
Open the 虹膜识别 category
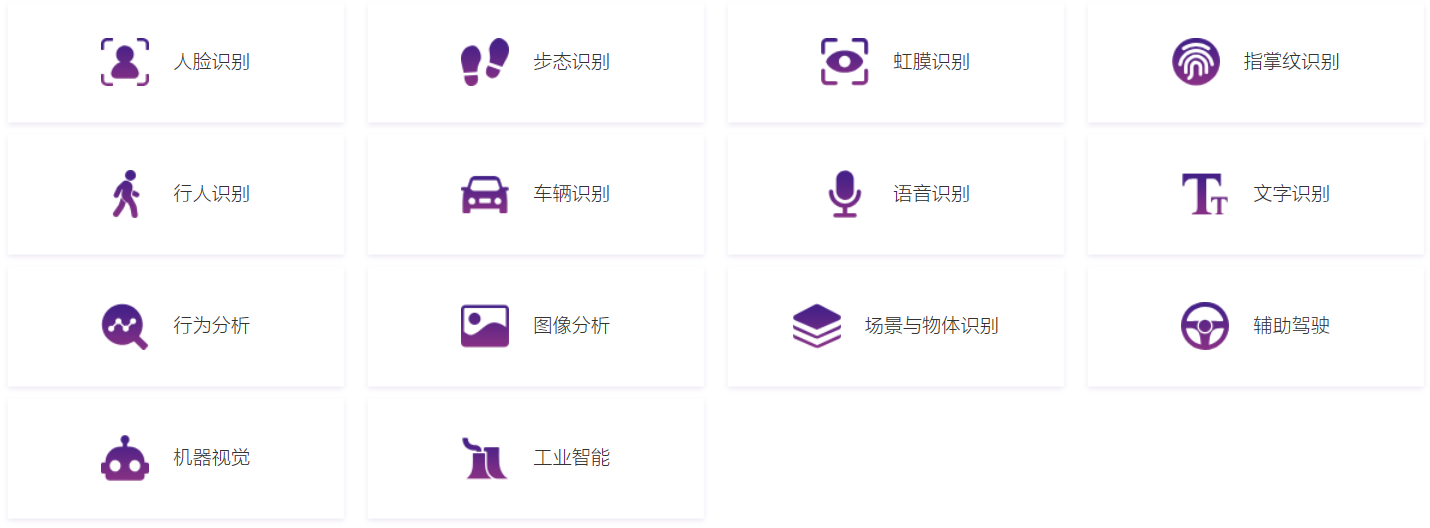896,62
